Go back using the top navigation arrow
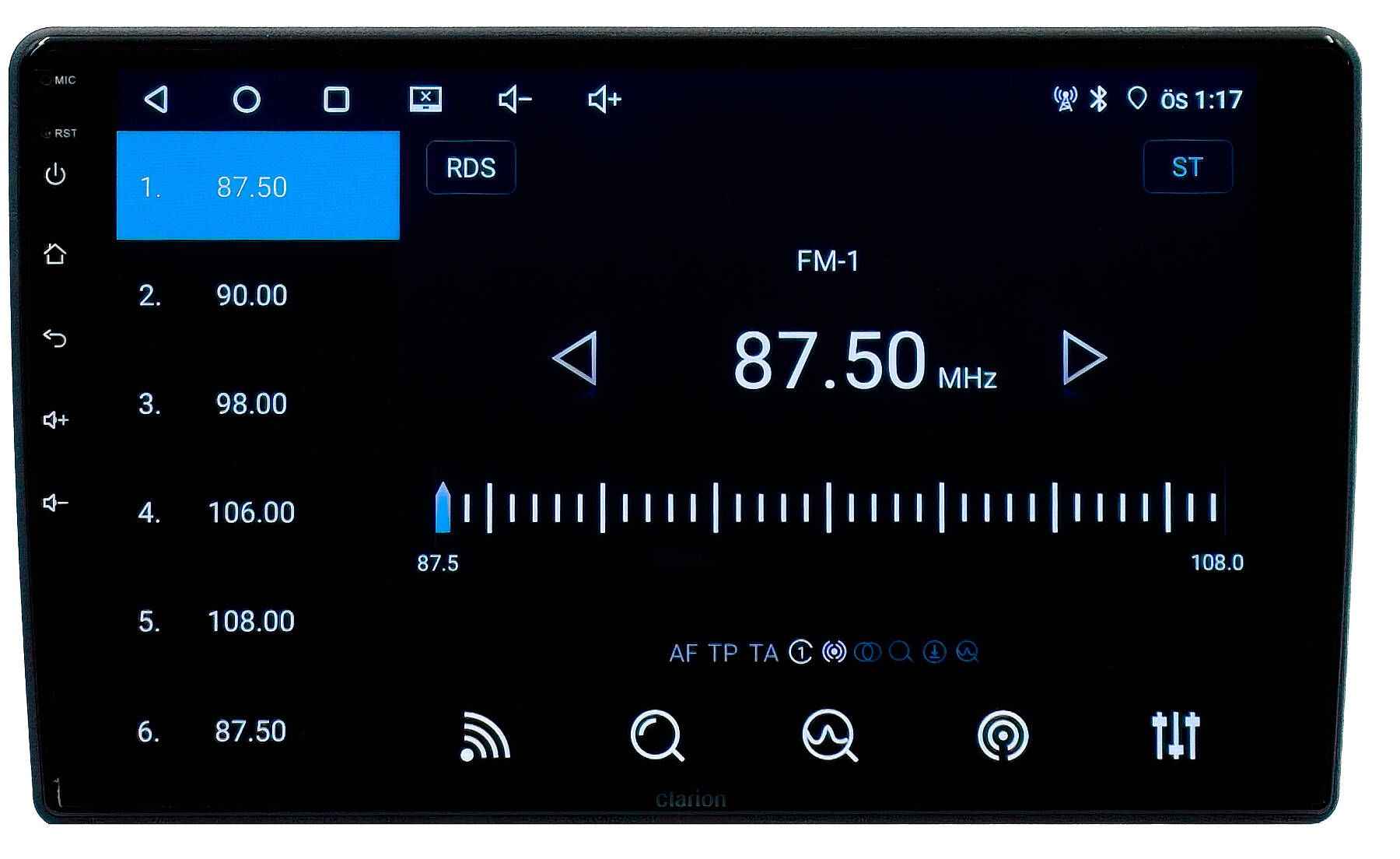The width and height of the screenshot is (1400, 859). 156,99
